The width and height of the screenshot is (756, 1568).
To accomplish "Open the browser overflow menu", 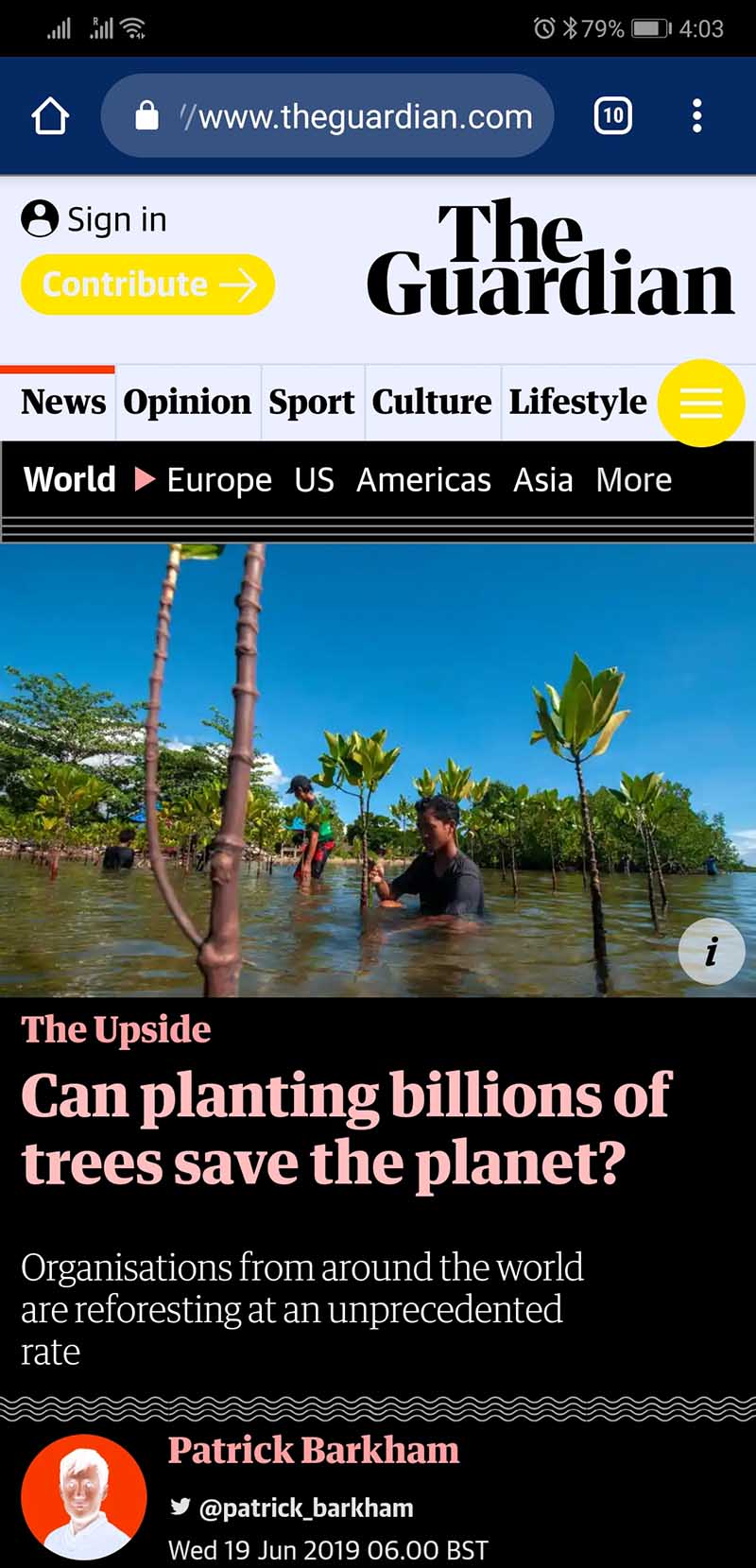I will point(696,116).
